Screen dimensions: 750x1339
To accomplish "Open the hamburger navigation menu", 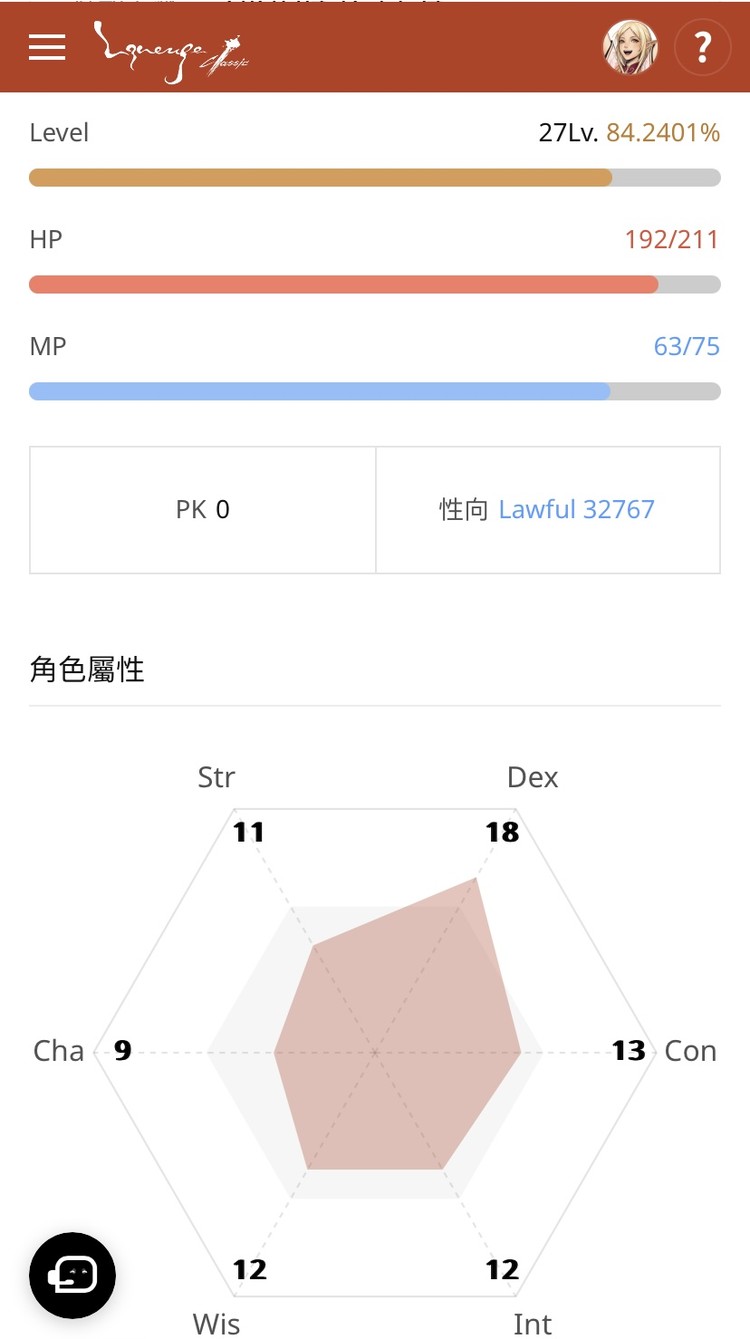I will tap(46, 46).
